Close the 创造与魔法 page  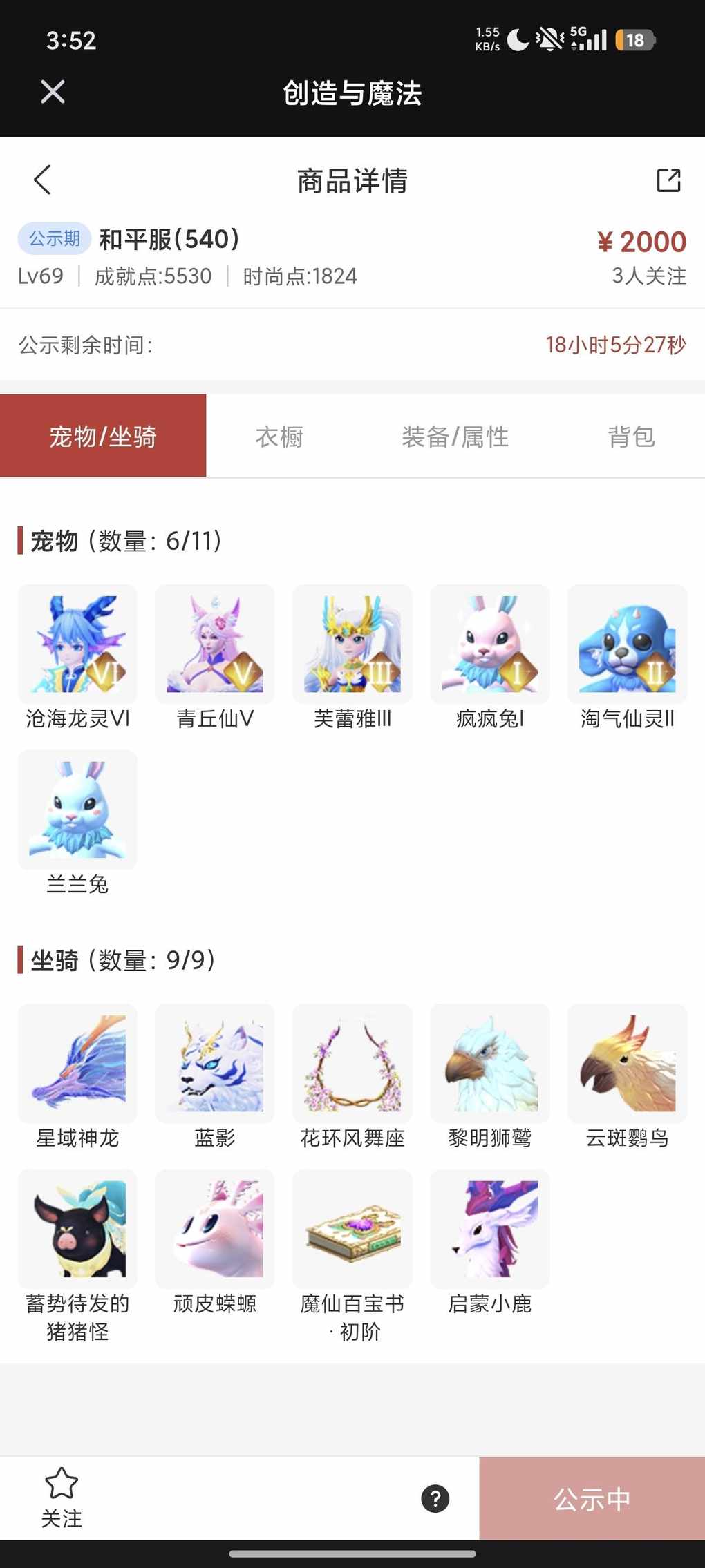[53, 92]
